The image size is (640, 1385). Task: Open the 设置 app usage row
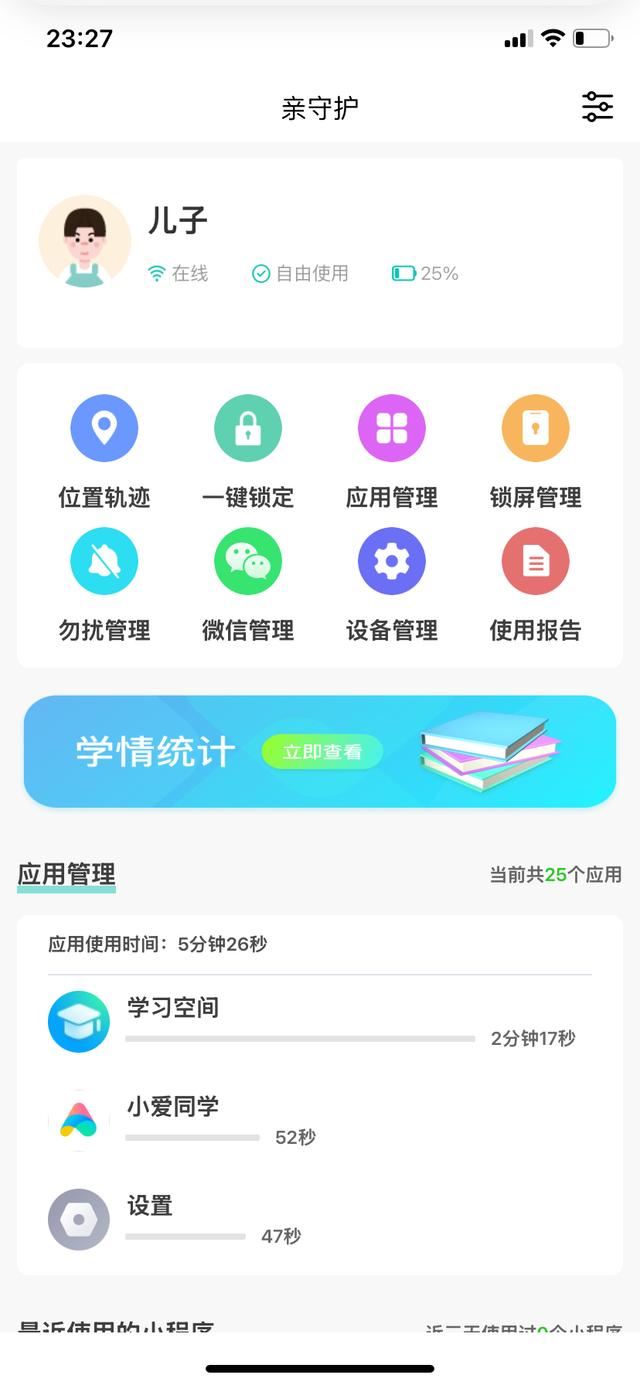pyautogui.click(x=319, y=1219)
